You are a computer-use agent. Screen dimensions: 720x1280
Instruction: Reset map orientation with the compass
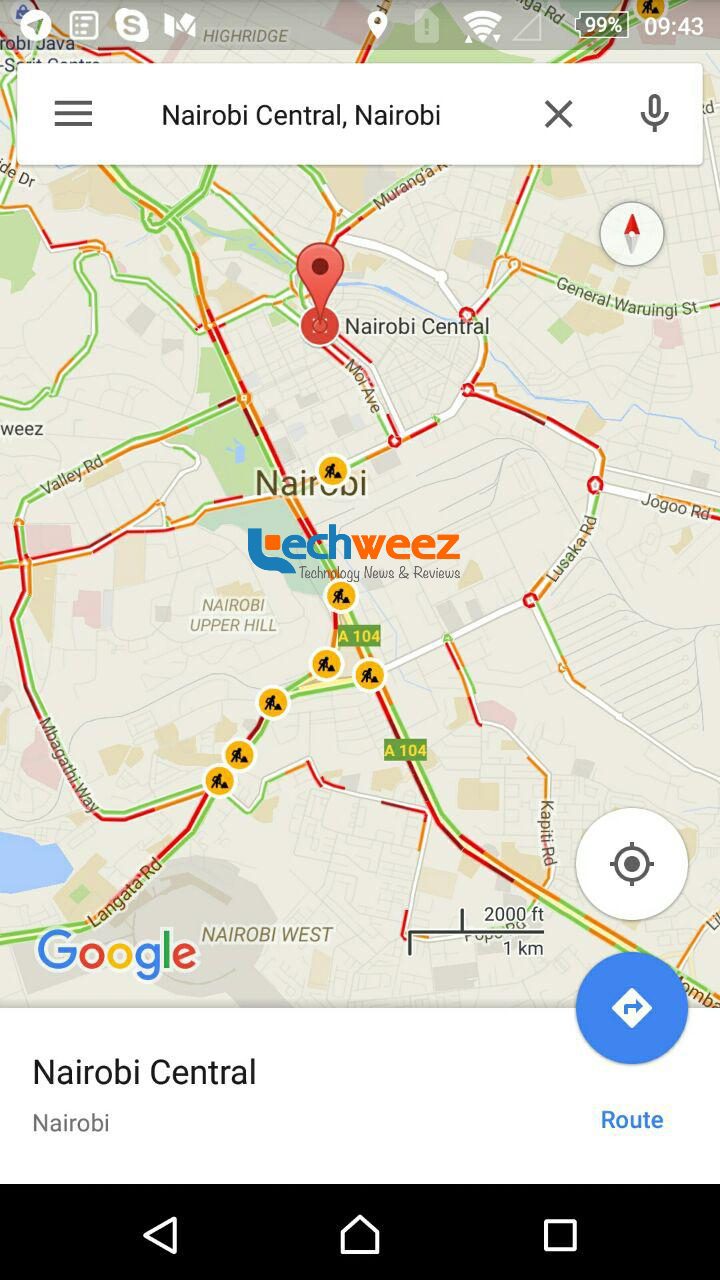632,234
